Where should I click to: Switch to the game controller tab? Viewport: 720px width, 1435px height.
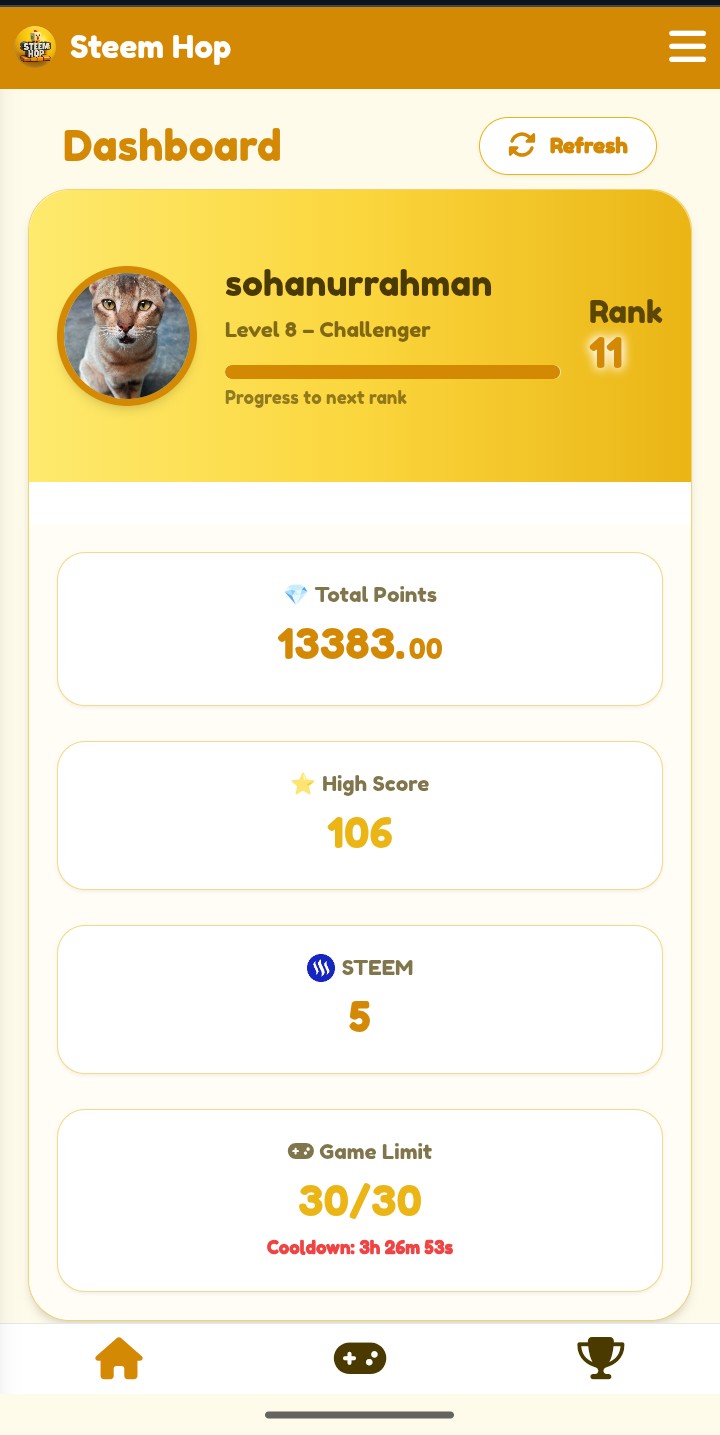[360, 1358]
